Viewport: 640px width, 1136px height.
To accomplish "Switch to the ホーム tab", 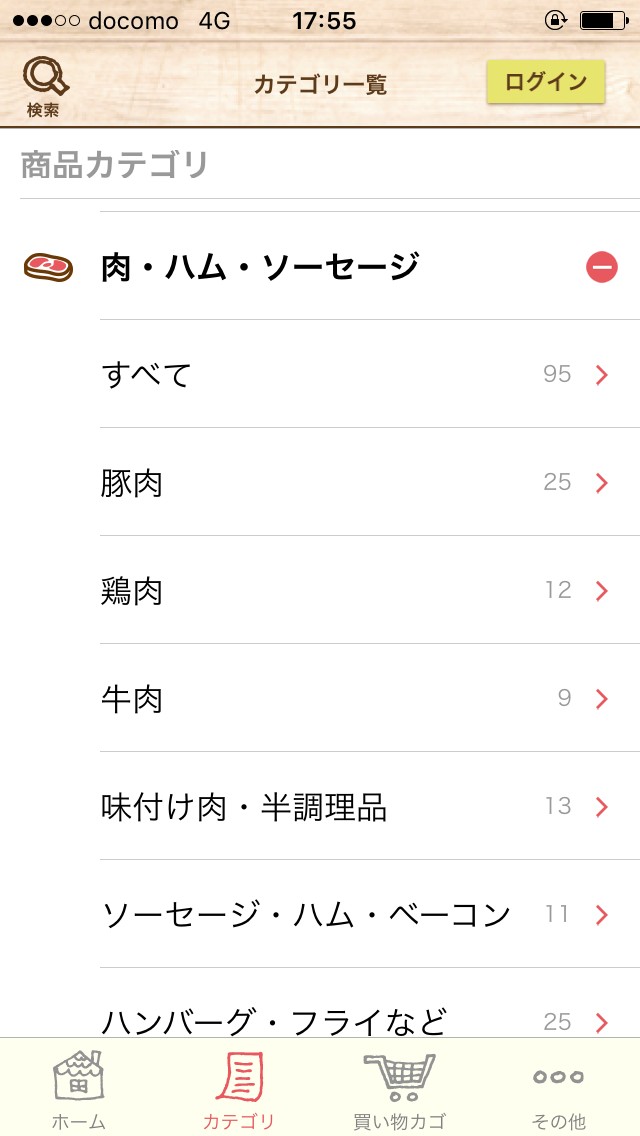I will (79, 1090).
